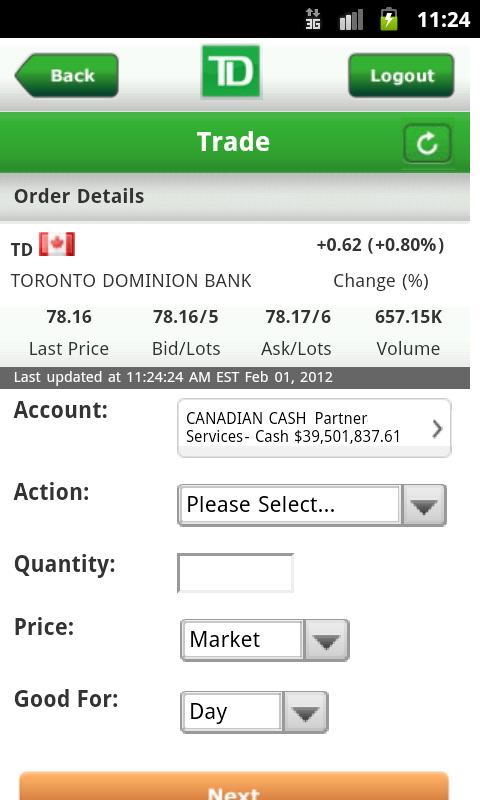
Task: Go back using the Back button
Action: [x=67, y=76]
